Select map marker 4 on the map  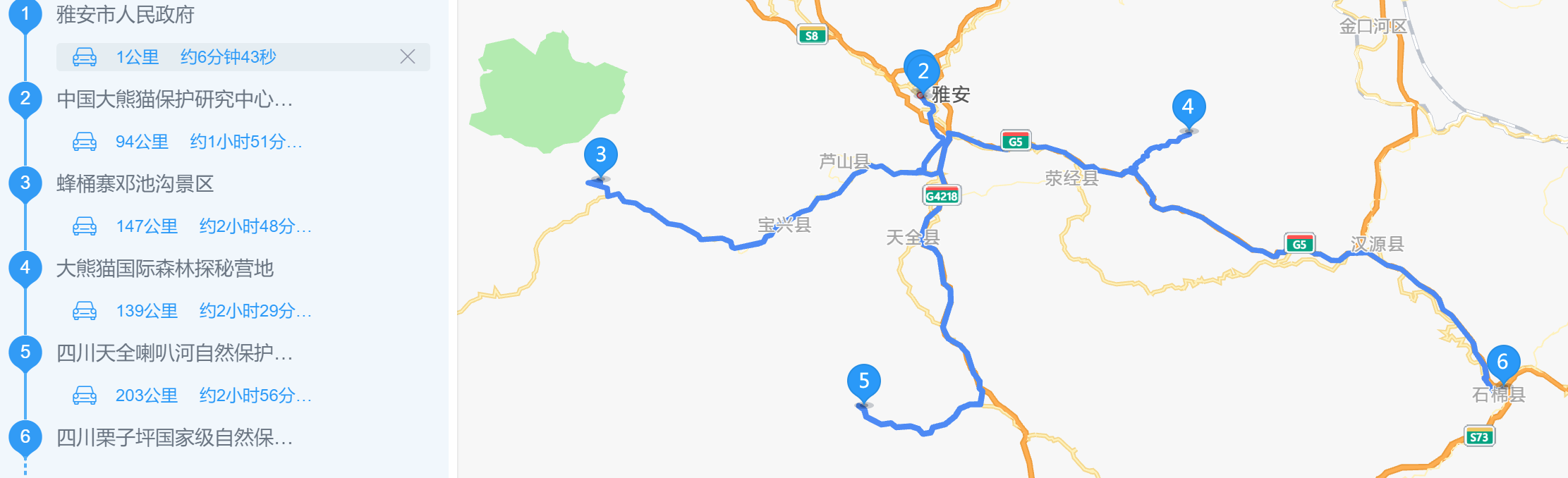(1189, 107)
